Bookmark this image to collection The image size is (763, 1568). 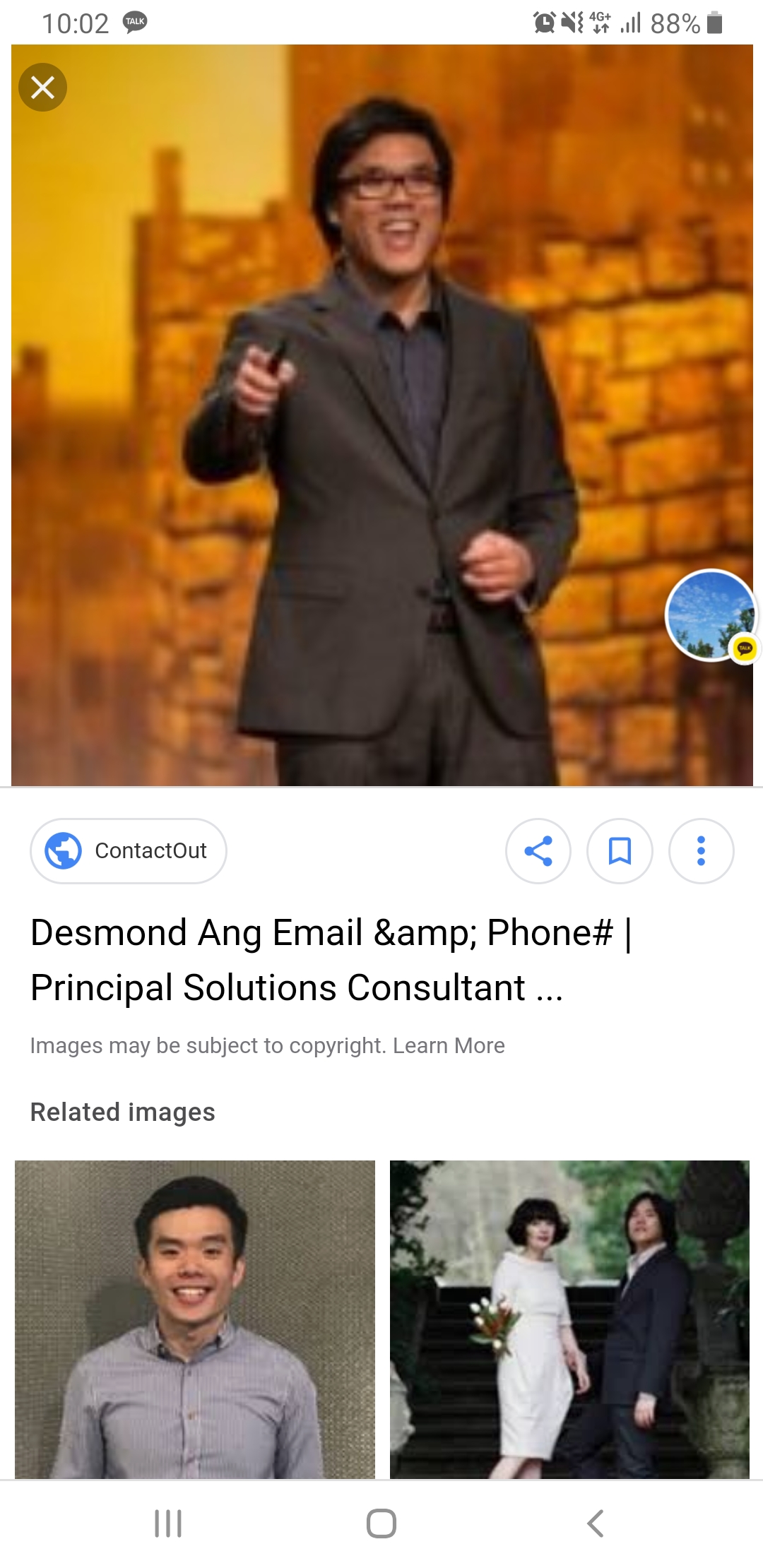620,850
